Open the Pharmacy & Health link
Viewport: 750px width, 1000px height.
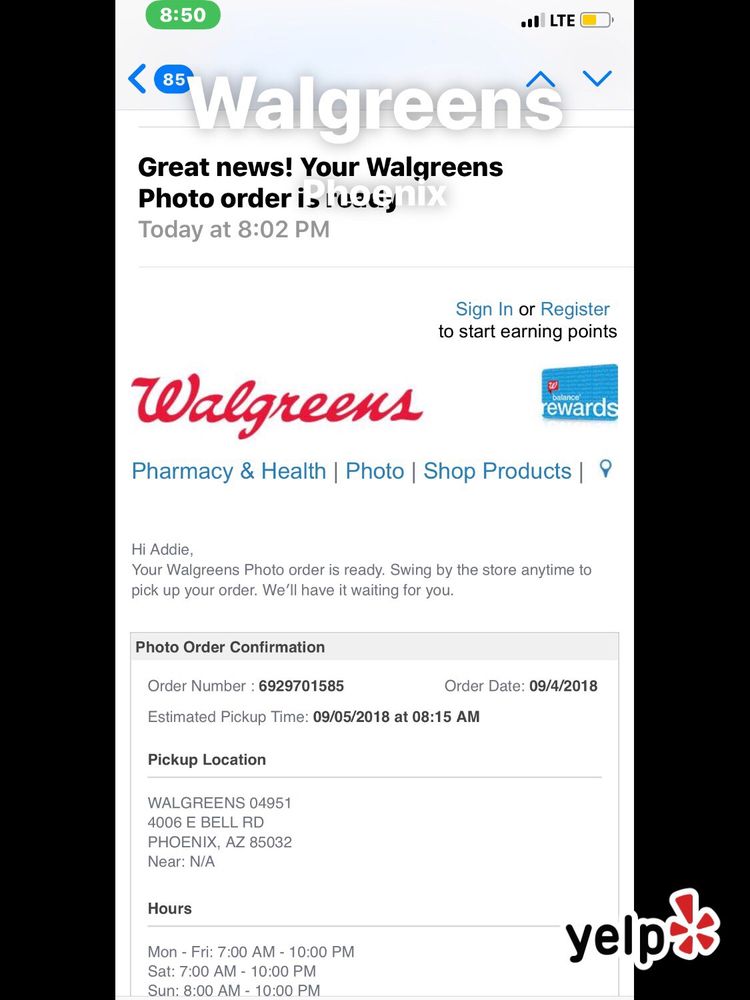228,471
